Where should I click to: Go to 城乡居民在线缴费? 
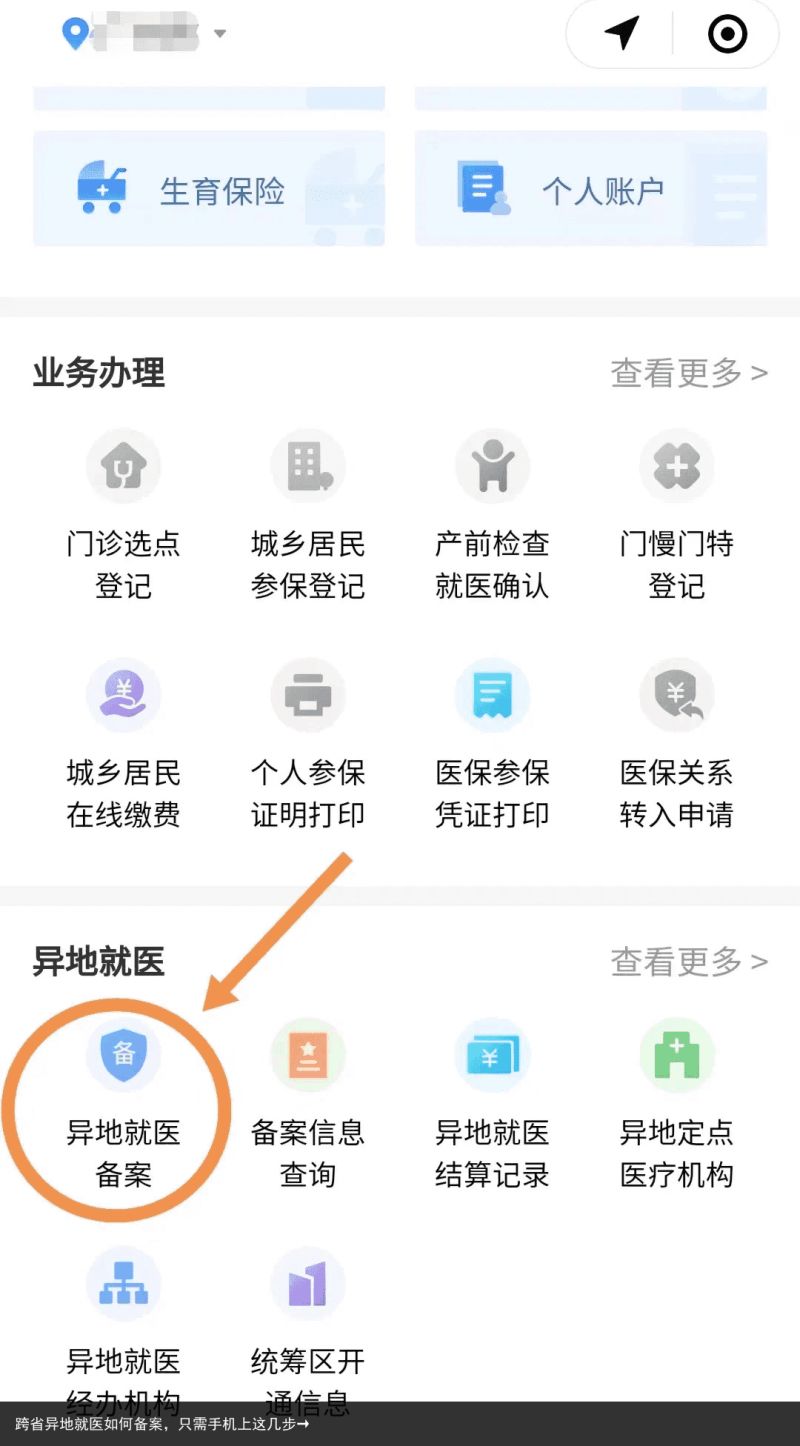click(x=123, y=746)
